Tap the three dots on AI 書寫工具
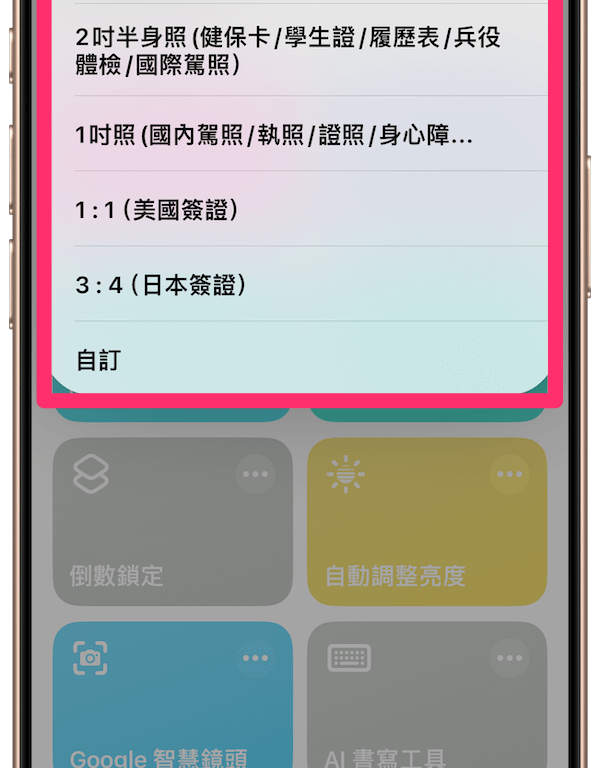 point(510,658)
